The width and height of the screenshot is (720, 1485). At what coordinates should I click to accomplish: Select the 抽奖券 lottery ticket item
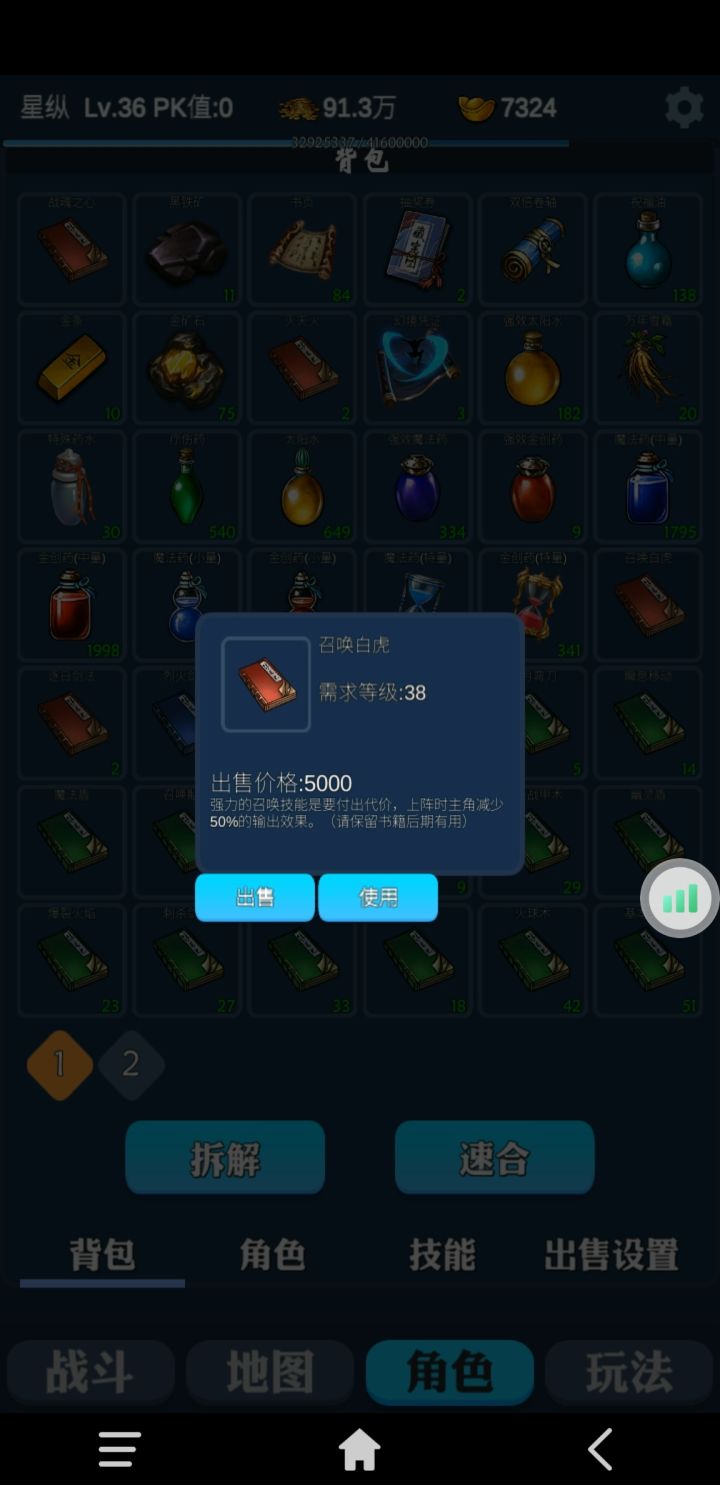(417, 248)
